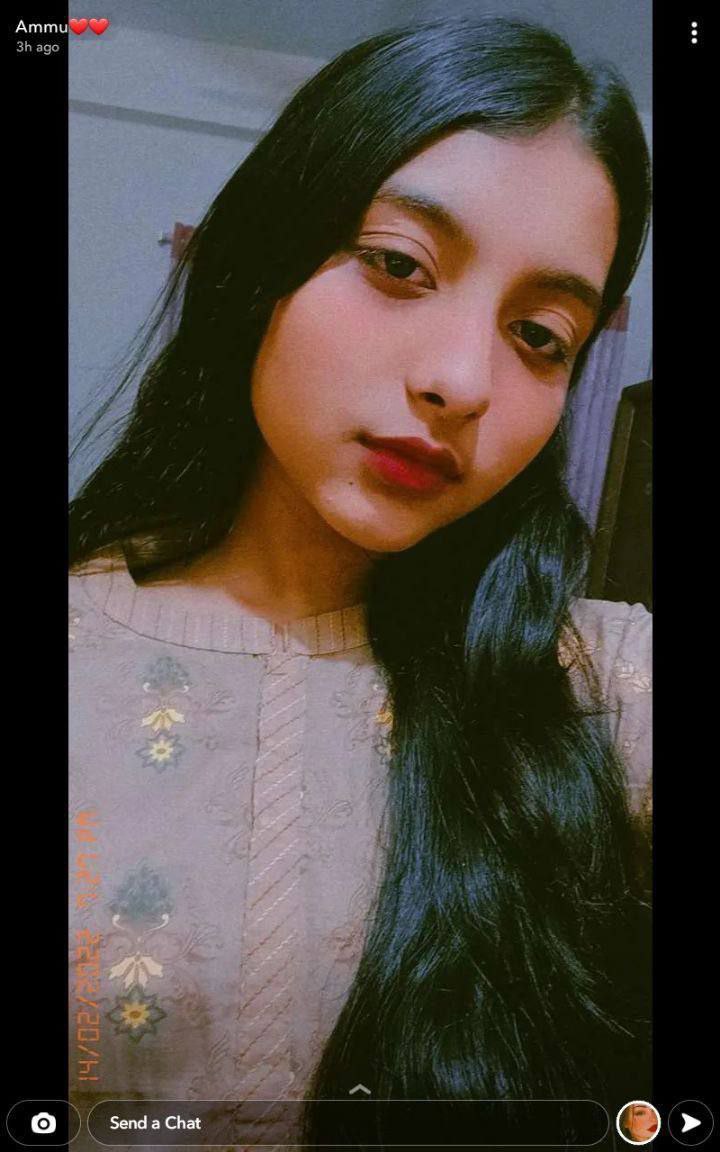This screenshot has width=720, height=1152.
Task: Tap the Send a Chat field
Action: click(x=346, y=1123)
